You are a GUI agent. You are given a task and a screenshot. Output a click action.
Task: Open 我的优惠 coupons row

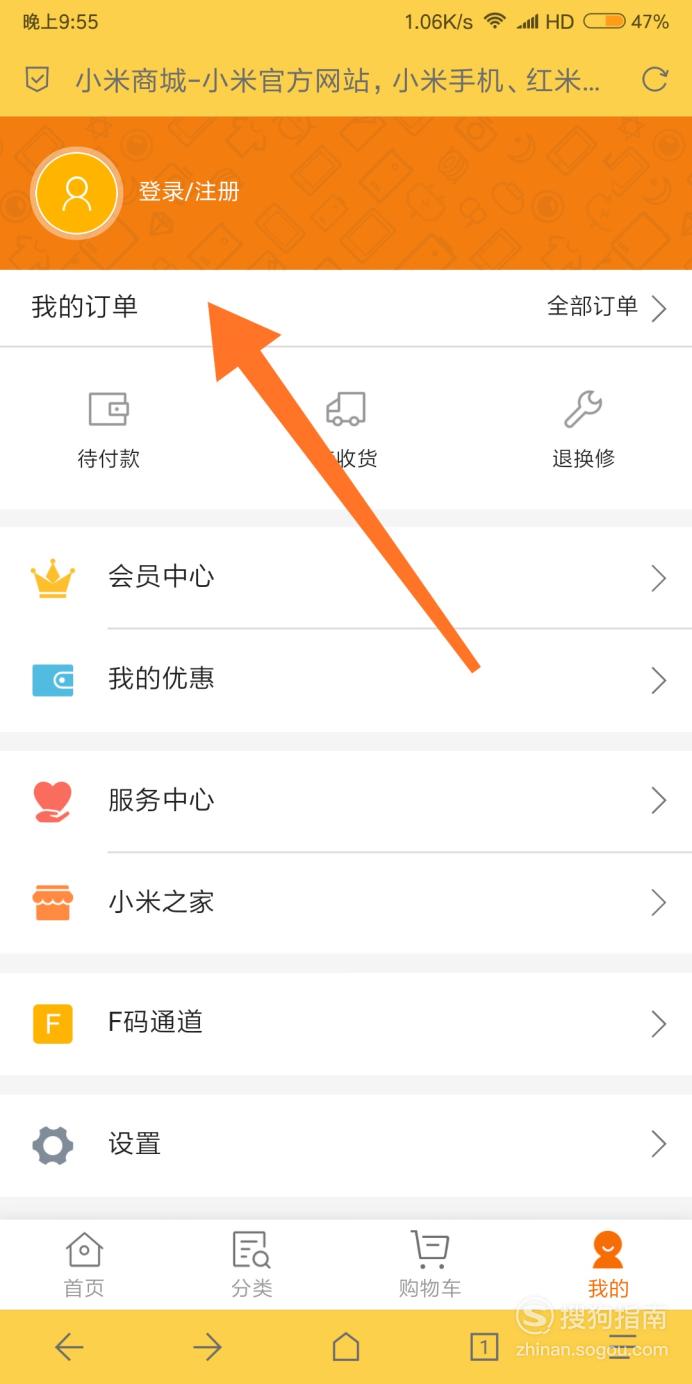[x=346, y=680]
